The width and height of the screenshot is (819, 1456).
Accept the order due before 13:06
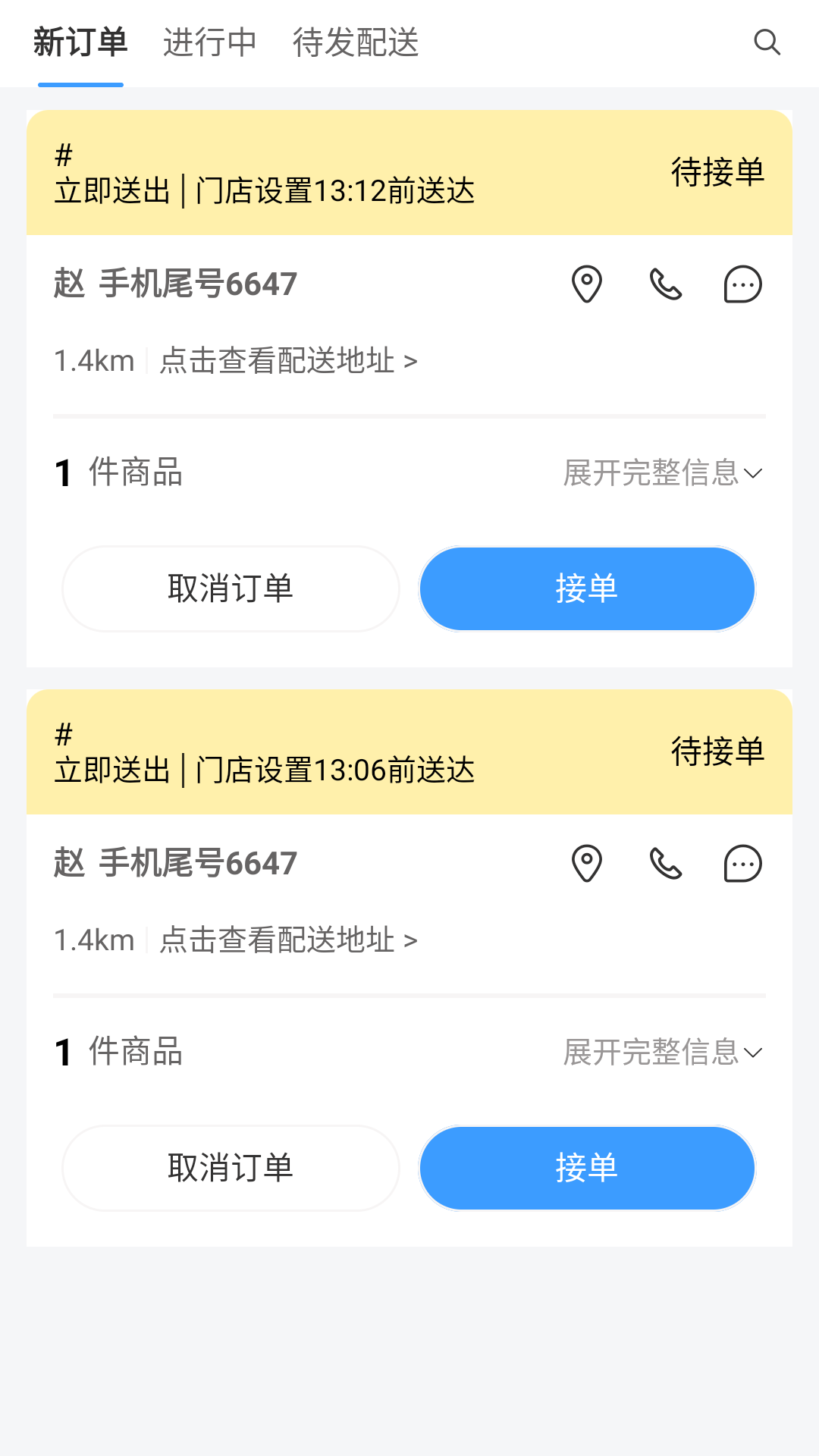[x=587, y=1168]
